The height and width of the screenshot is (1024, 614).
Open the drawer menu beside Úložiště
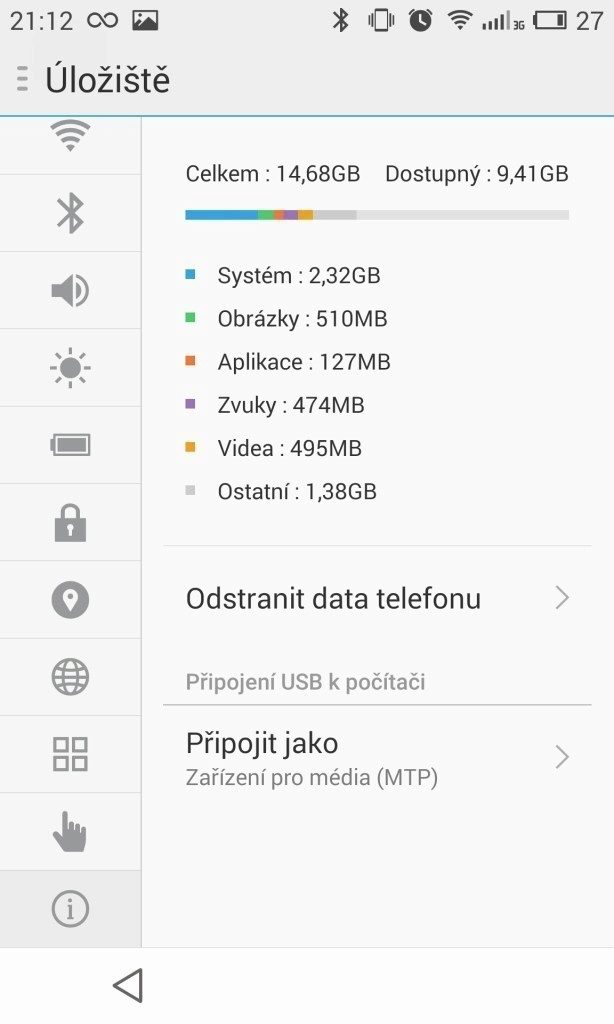(x=22, y=78)
